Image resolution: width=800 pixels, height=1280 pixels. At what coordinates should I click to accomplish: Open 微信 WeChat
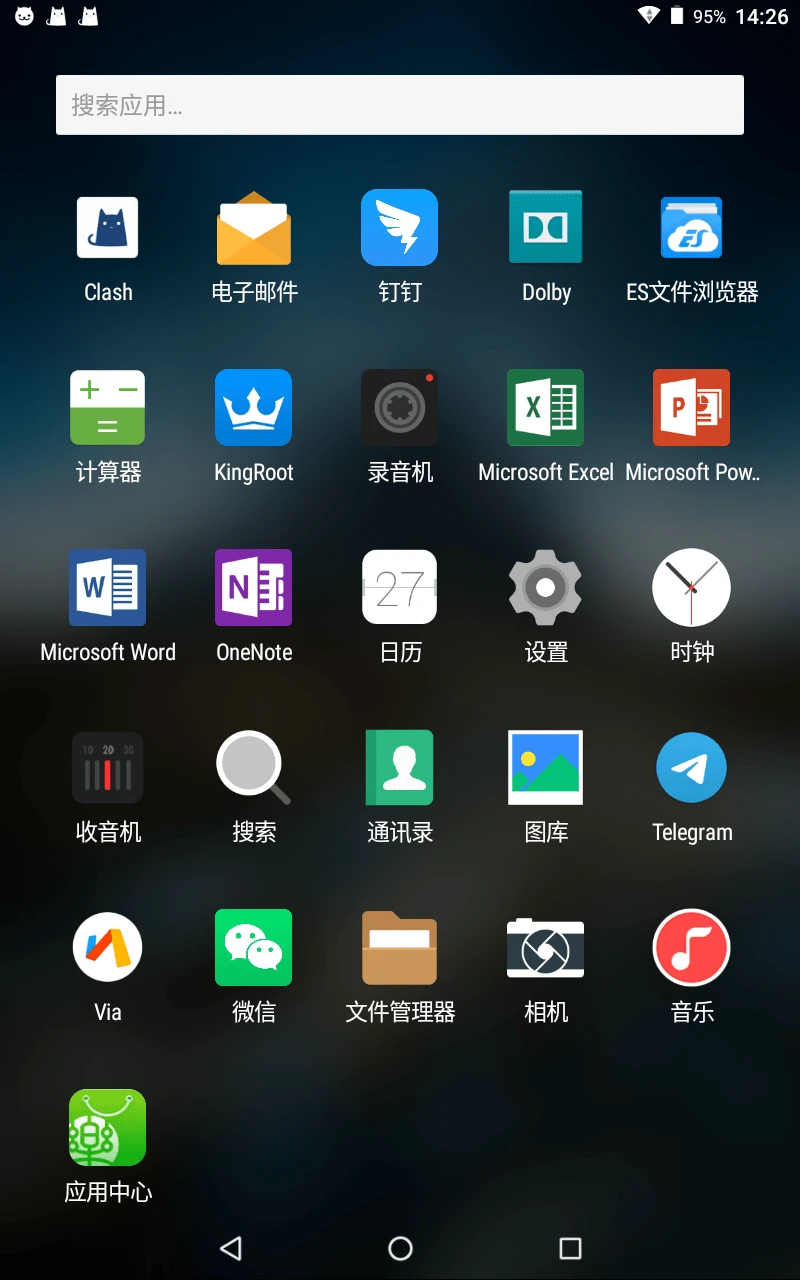[254, 948]
